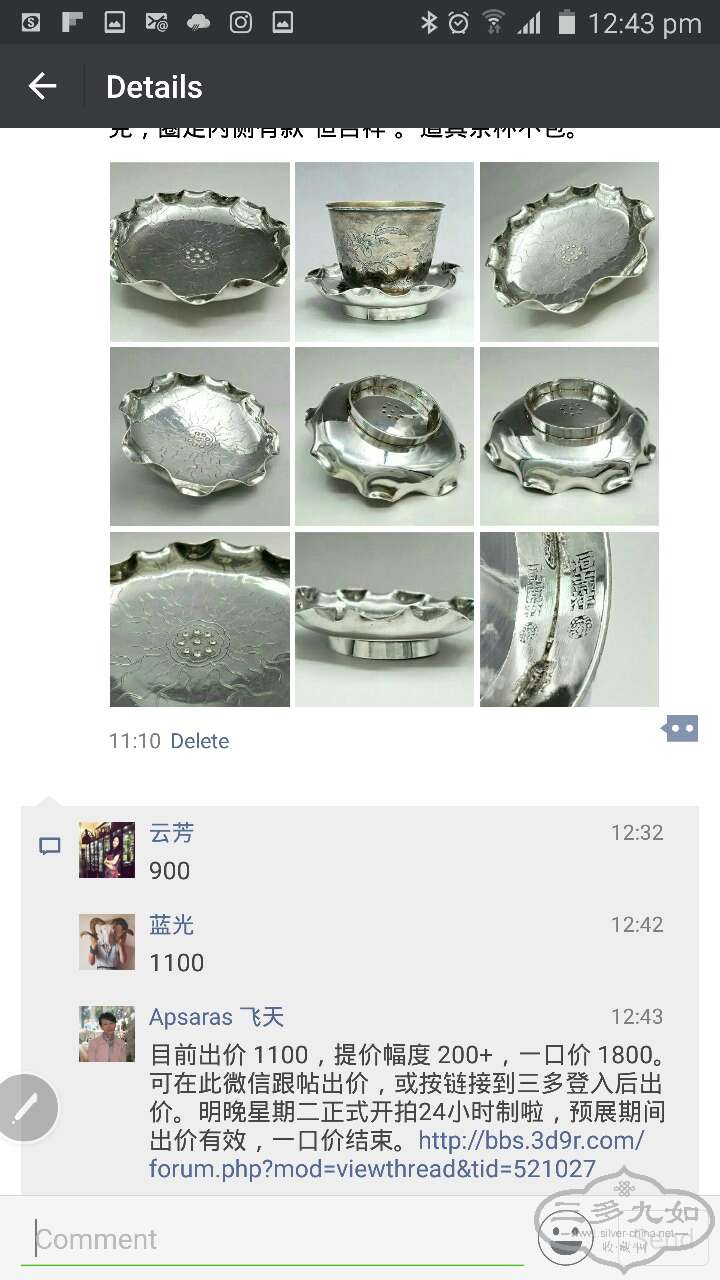Focus the Comment input field
Screen dimensions: 720x1280
point(270,1240)
